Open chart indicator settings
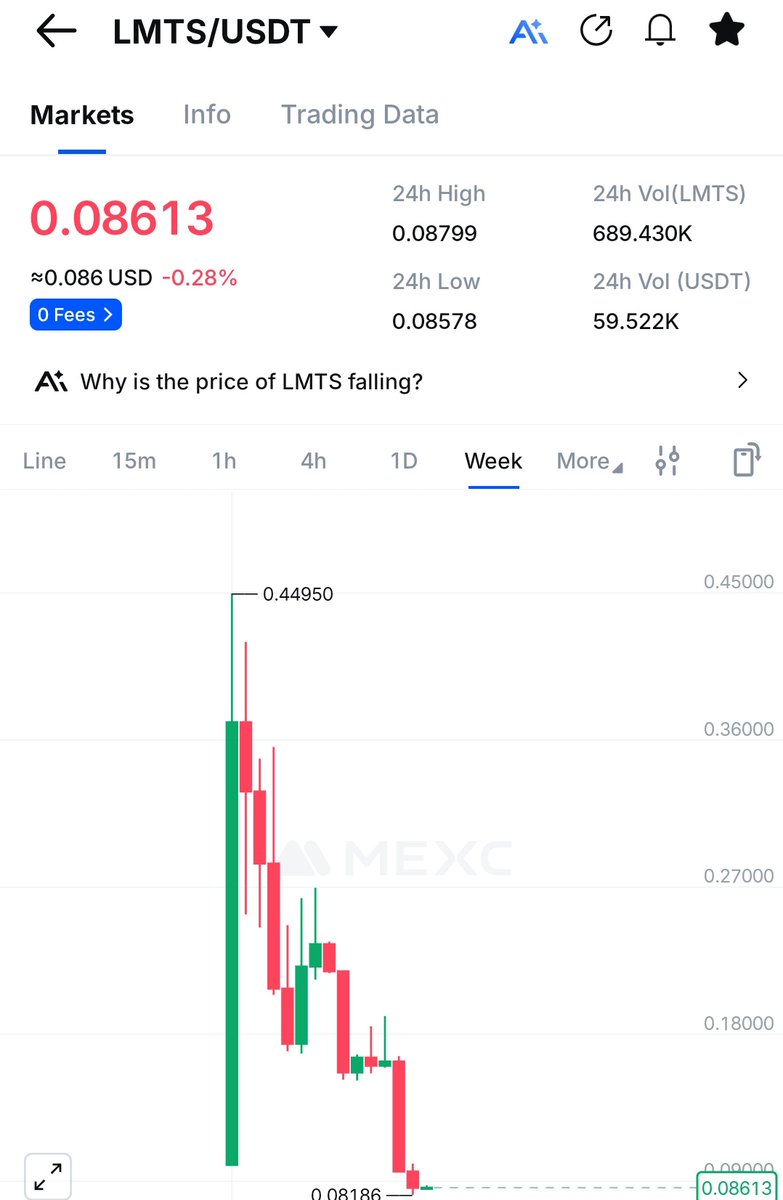This screenshot has height=1200, width=783. 667,461
